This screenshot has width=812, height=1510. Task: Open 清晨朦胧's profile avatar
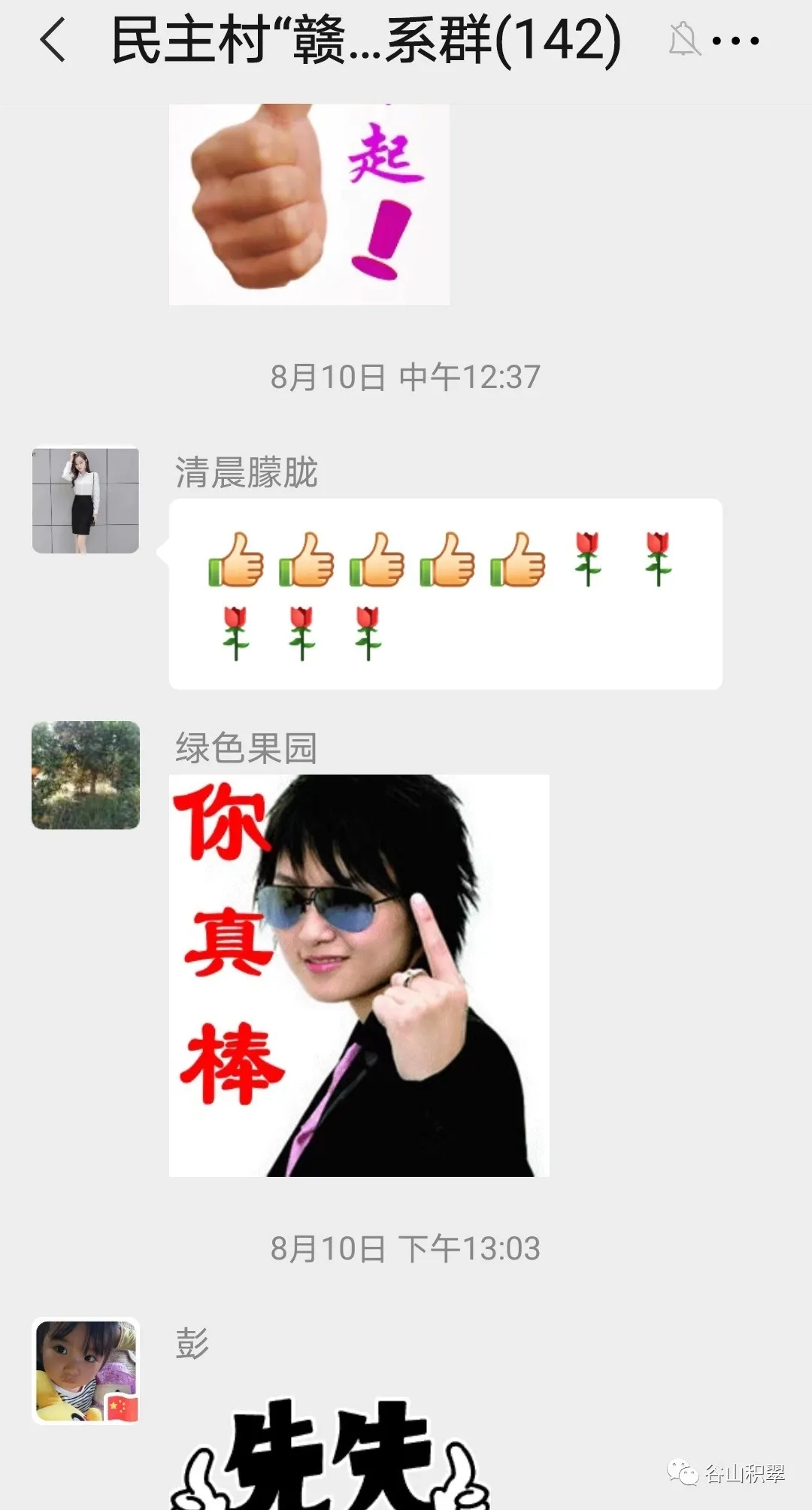86,501
